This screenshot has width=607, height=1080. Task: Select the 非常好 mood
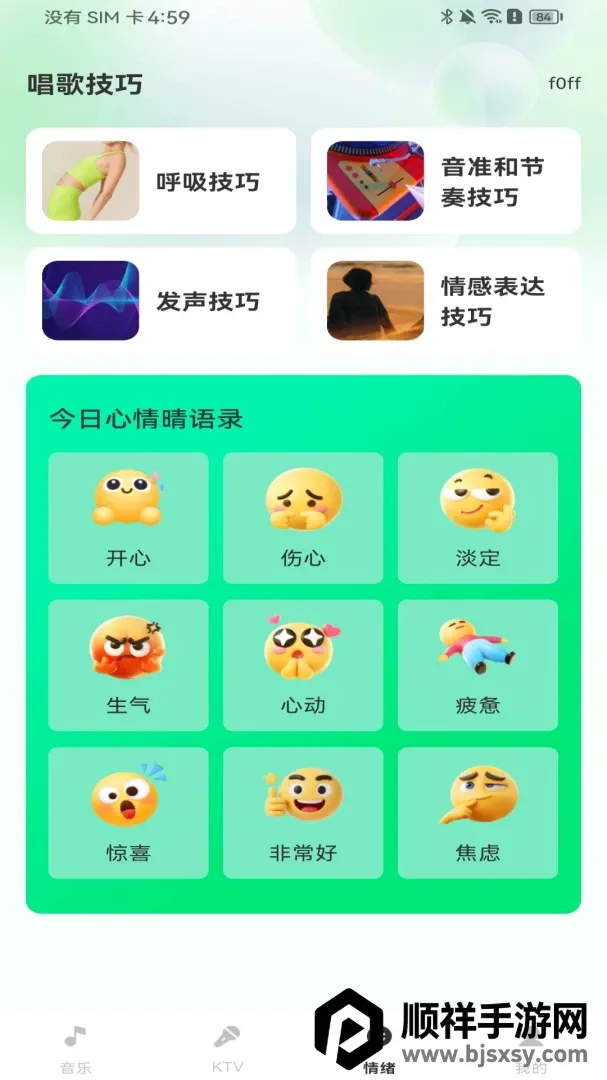tap(303, 813)
